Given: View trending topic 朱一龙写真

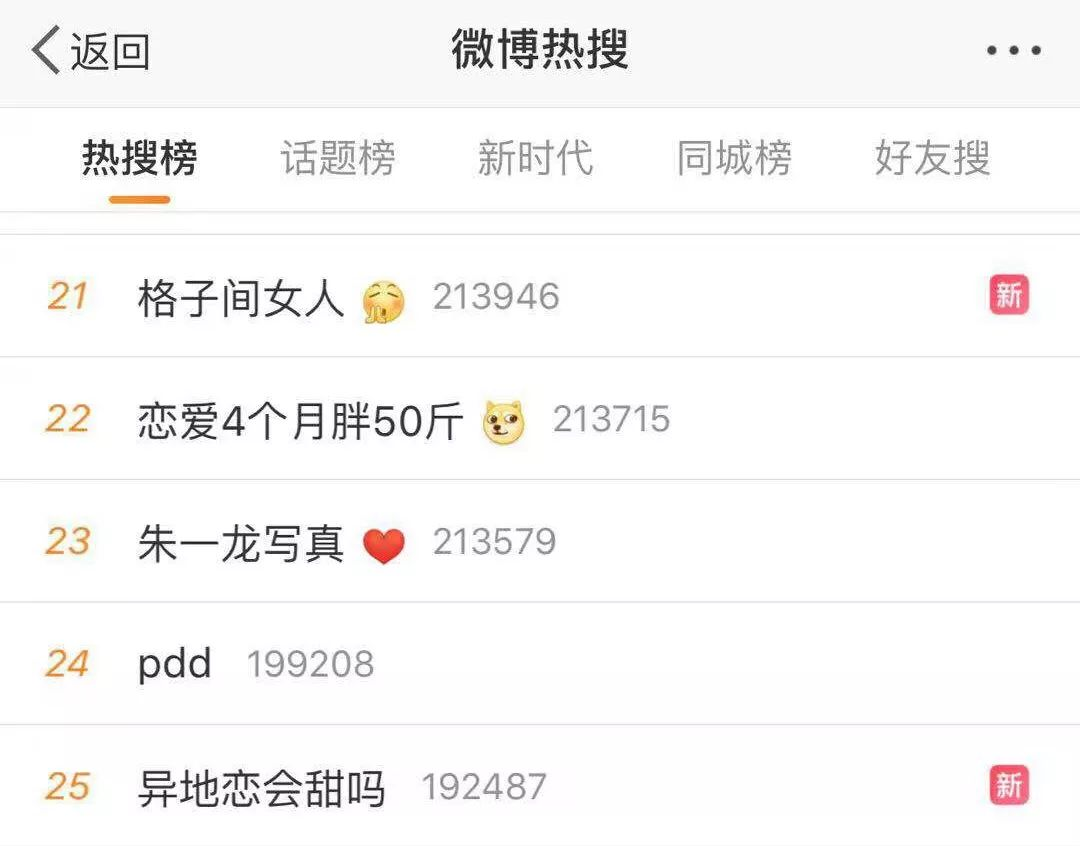Looking at the screenshot, I should 240,542.
